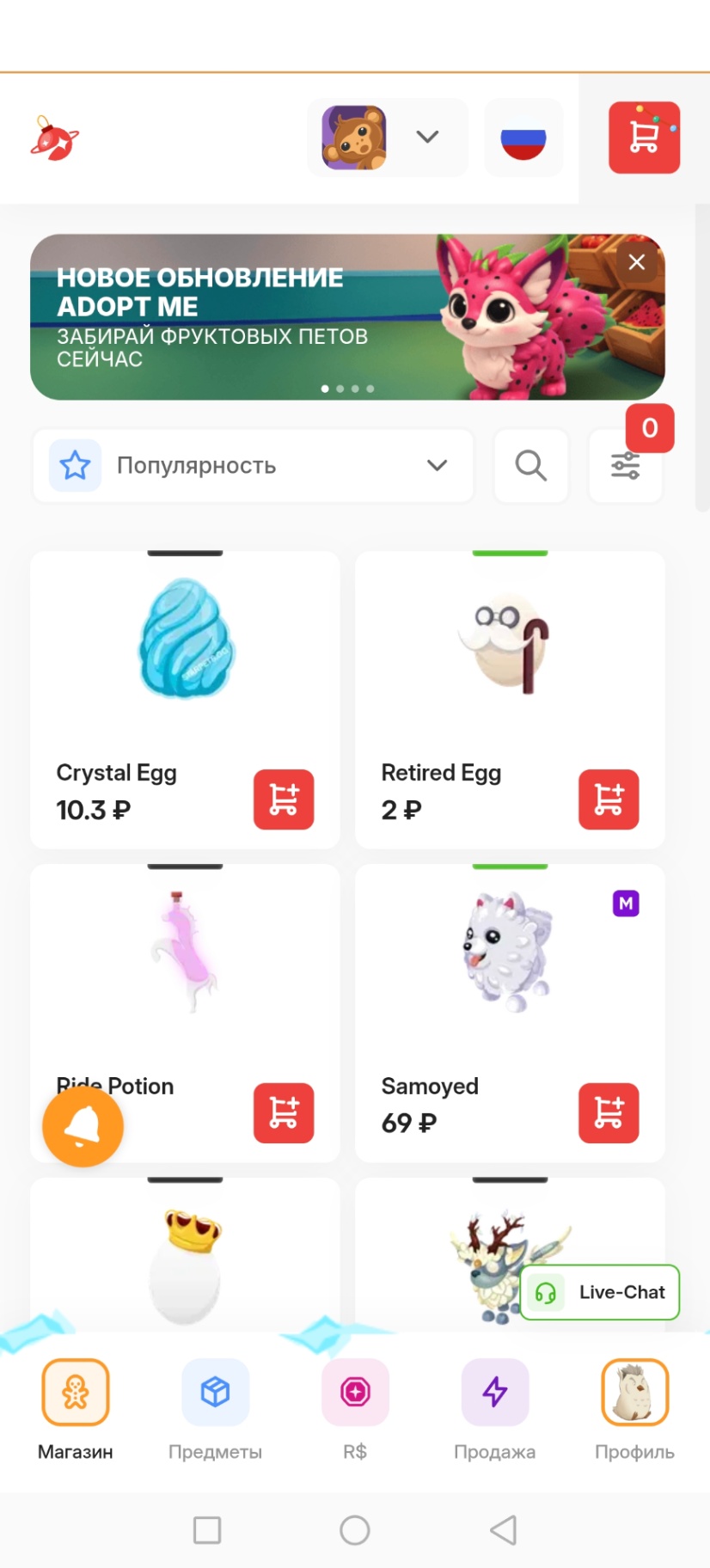Add Ride Potion to cart
710x1568 pixels.
pos(283,1112)
